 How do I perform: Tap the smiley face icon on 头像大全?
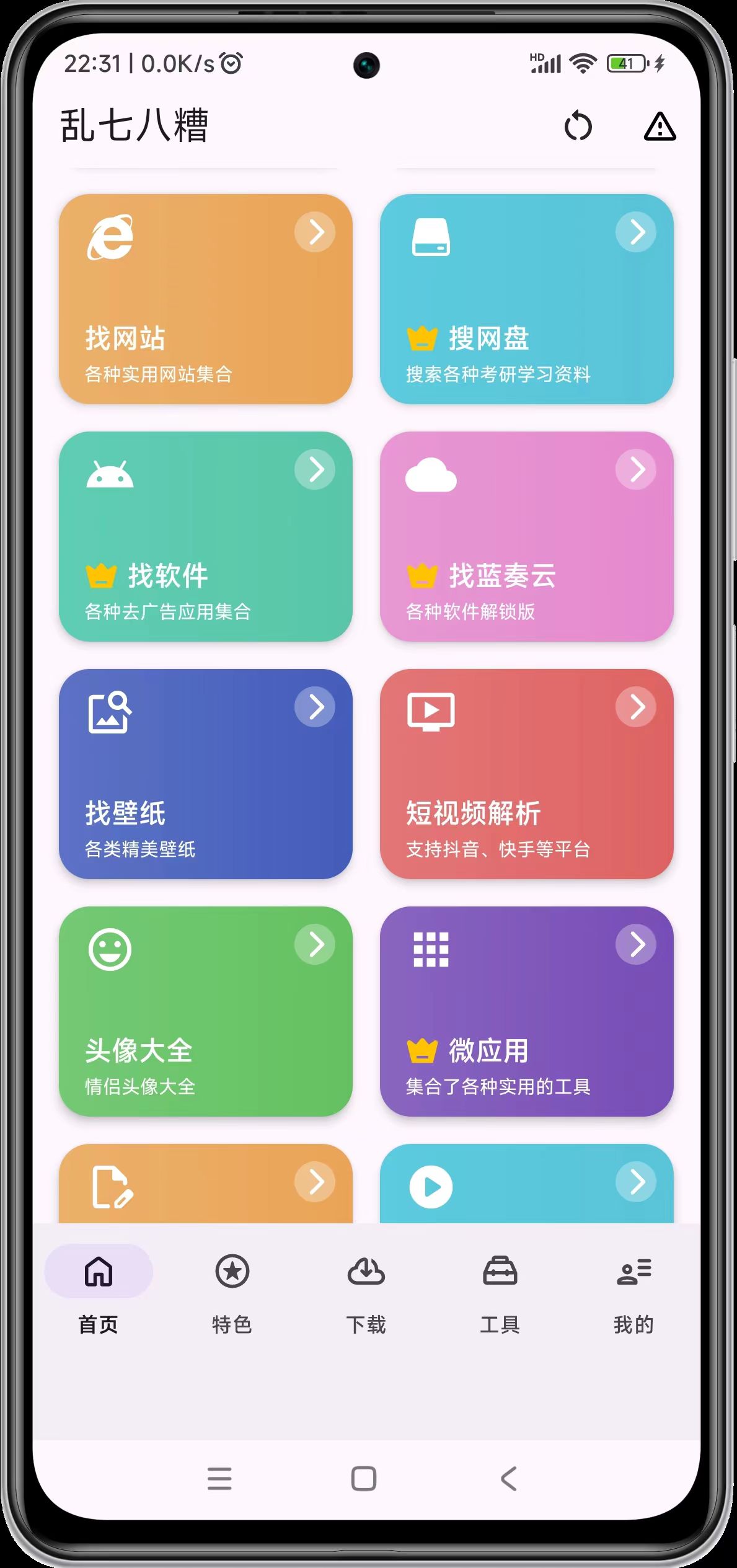112,950
